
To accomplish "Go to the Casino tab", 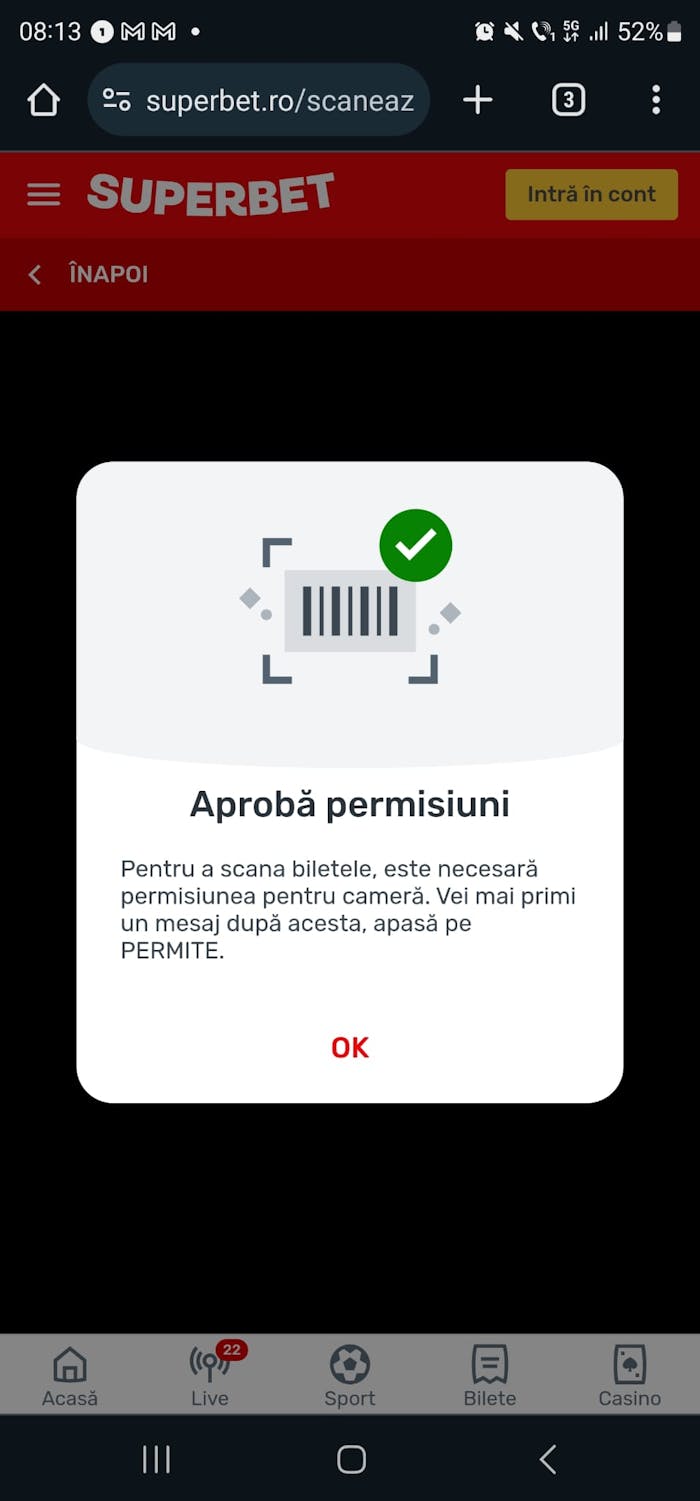I will (x=630, y=1376).
